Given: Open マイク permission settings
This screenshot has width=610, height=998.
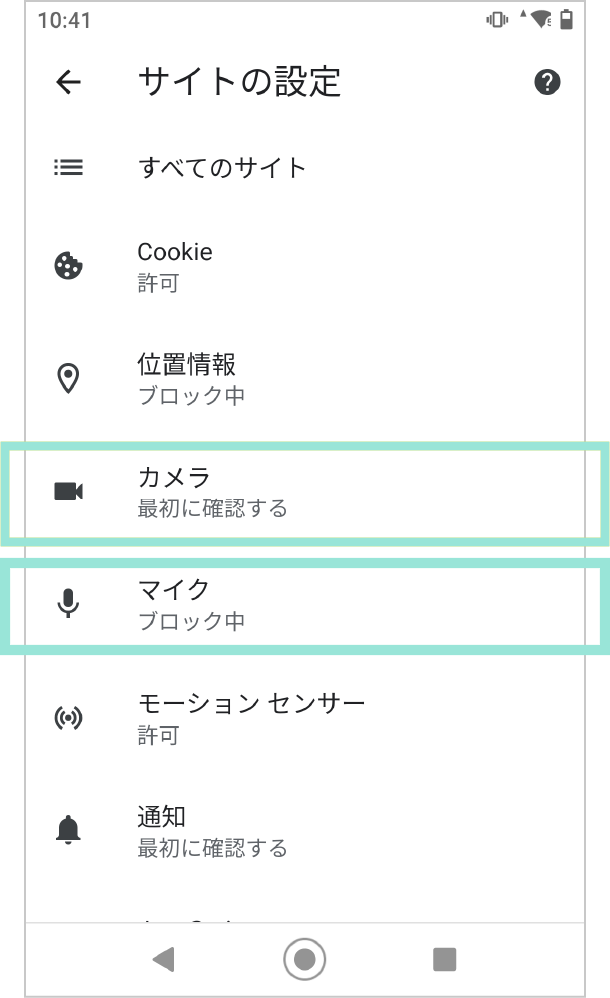Looking at the screenshot, I should pyautogui.click(x=305, y=605).
